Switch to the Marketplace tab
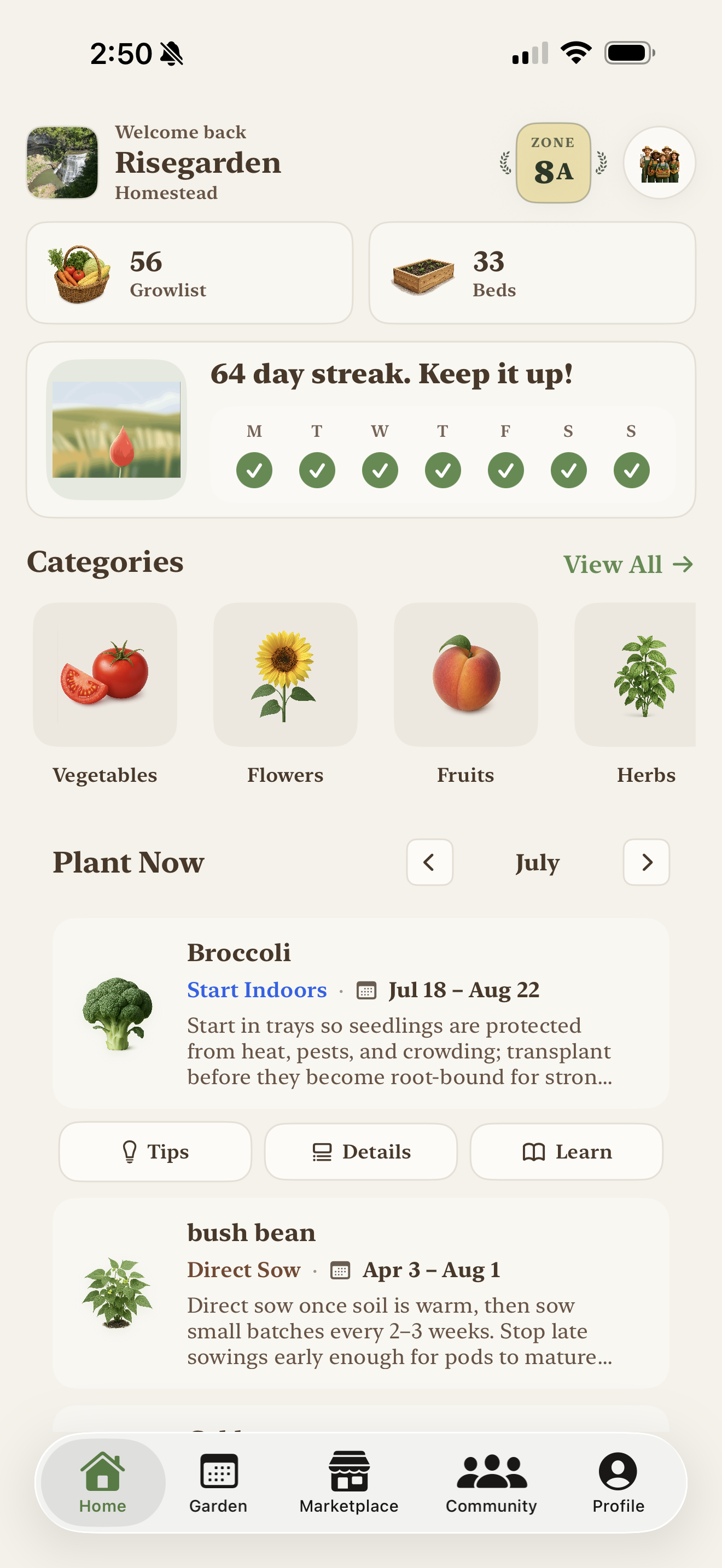The image size is (722, 1568). (349, 1483)
